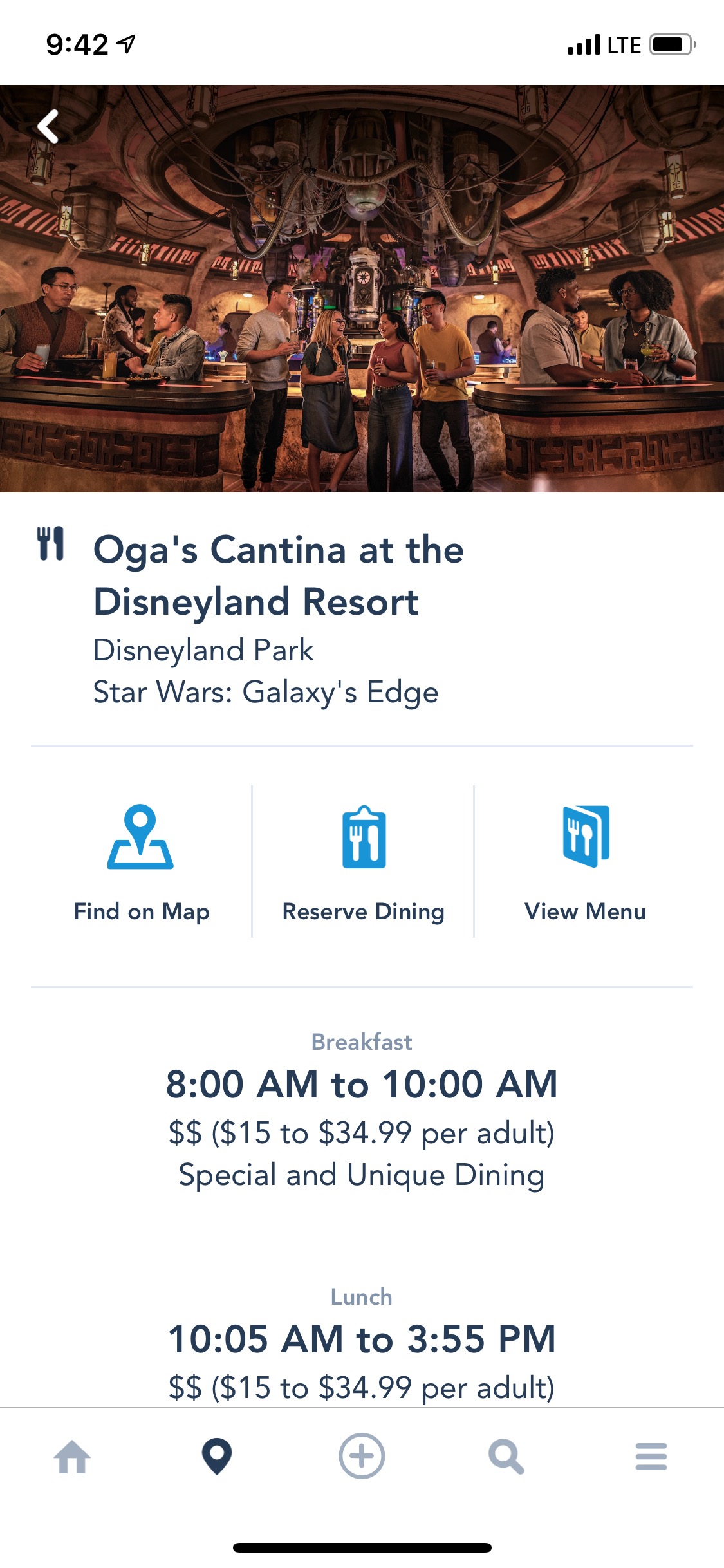Open Reserve Dining

[x=363, y=863]
